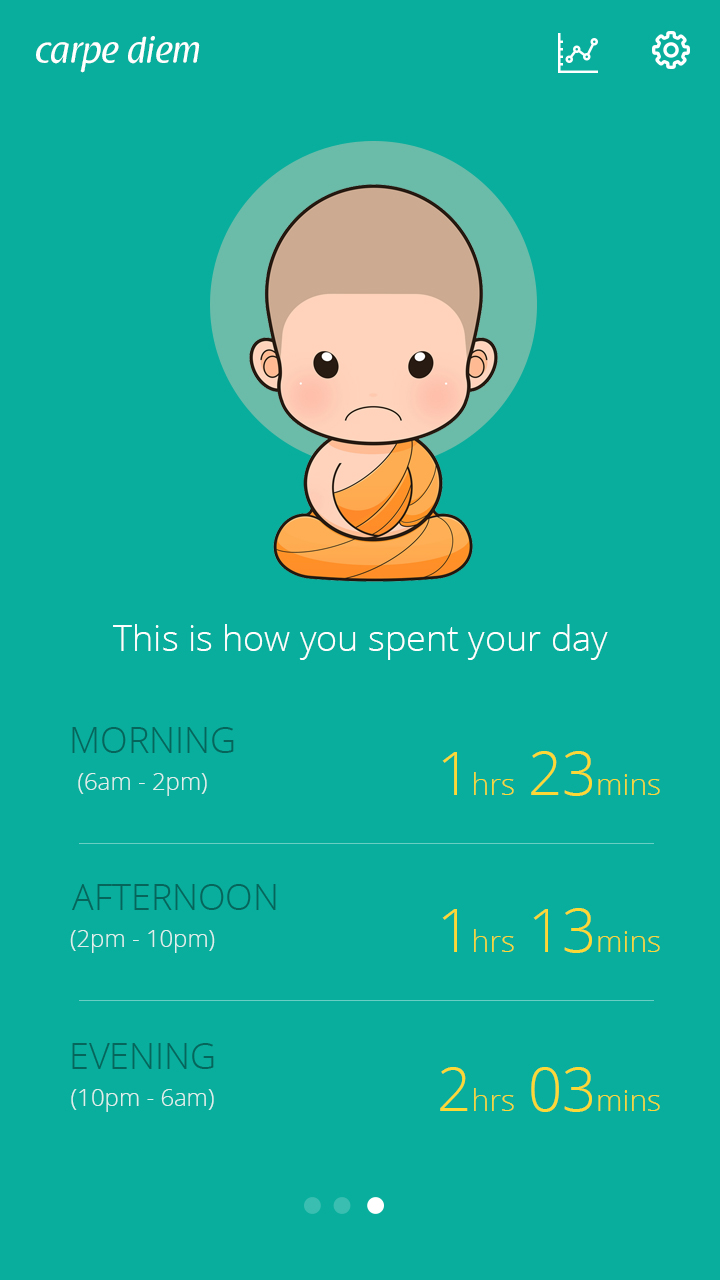Open the statistics chart icon
720x1280 pixels.
point(577,52)
